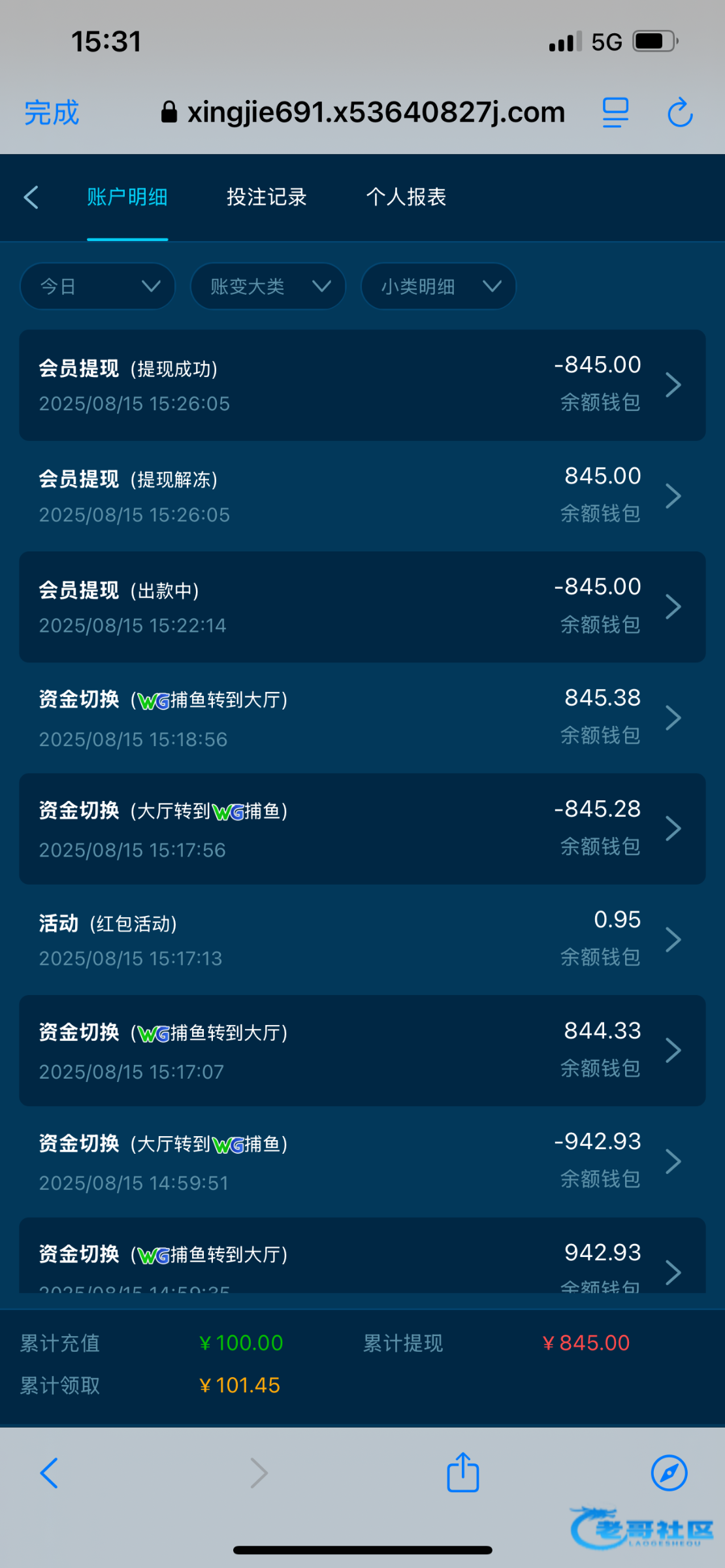Open the 提现解冻 record of 845.00

[362, 496]
